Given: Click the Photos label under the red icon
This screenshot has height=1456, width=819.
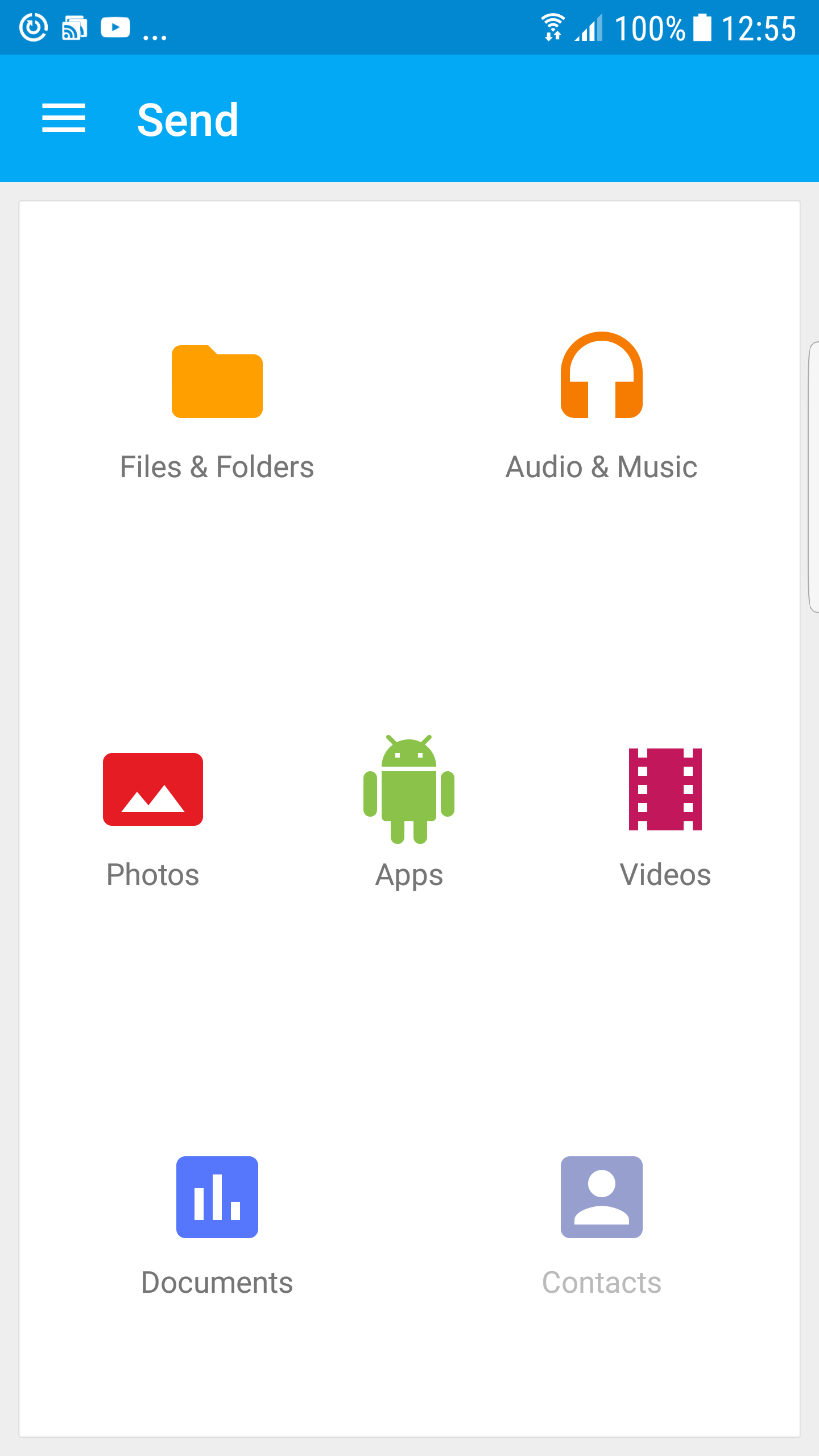Looking at the screenshot, I should coord(152,874).
